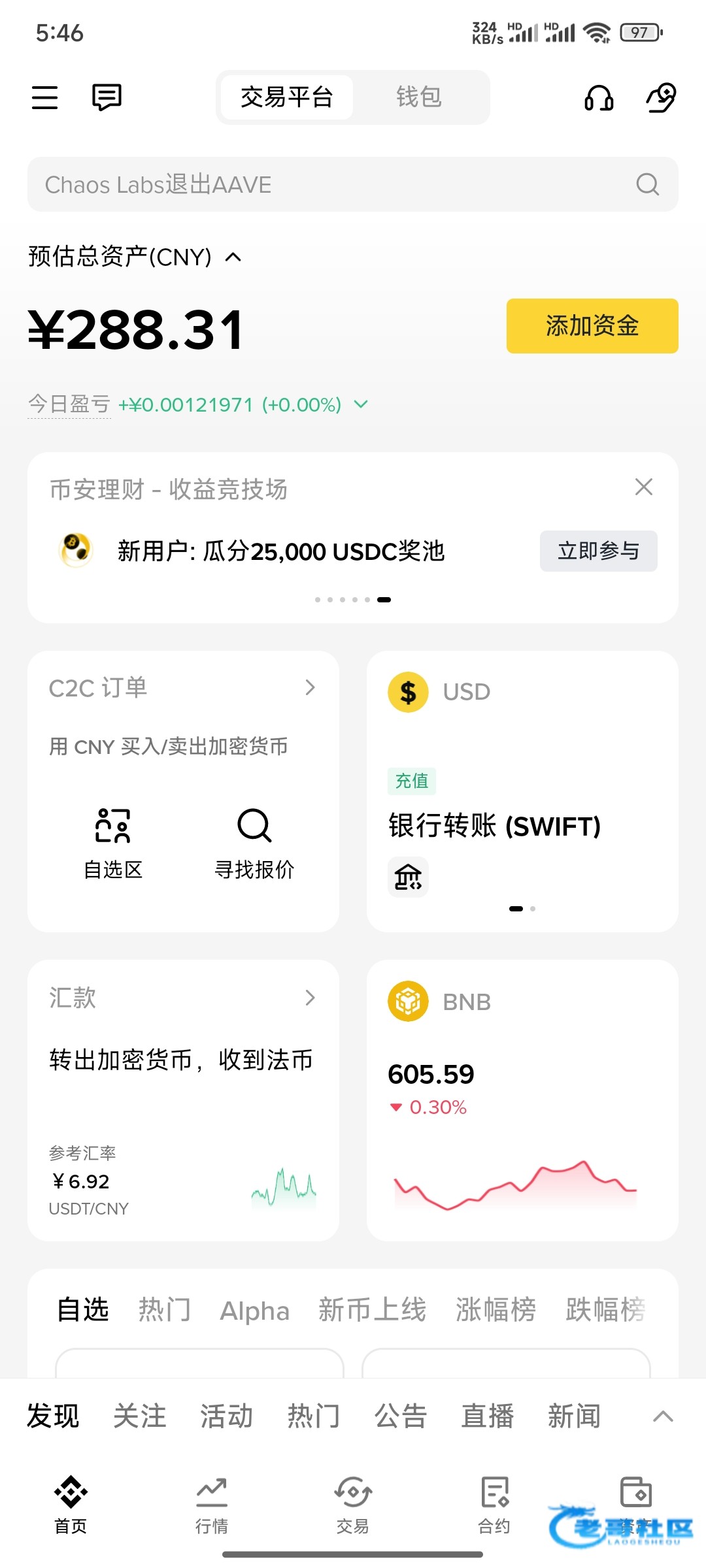Open the messages icon in the top bar
Viewport: 706px width, 1568px height.
[x=107, y=97]
